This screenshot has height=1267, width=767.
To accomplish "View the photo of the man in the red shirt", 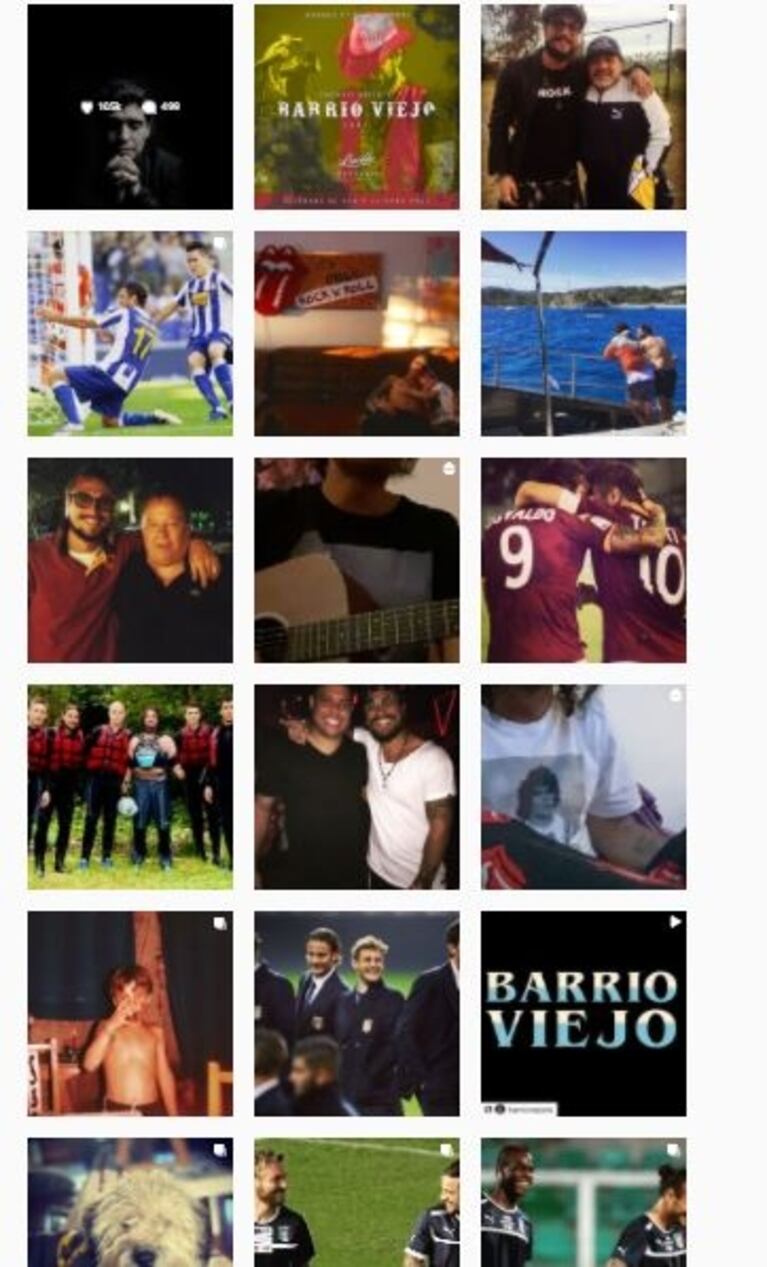I will tap(130, 560).
